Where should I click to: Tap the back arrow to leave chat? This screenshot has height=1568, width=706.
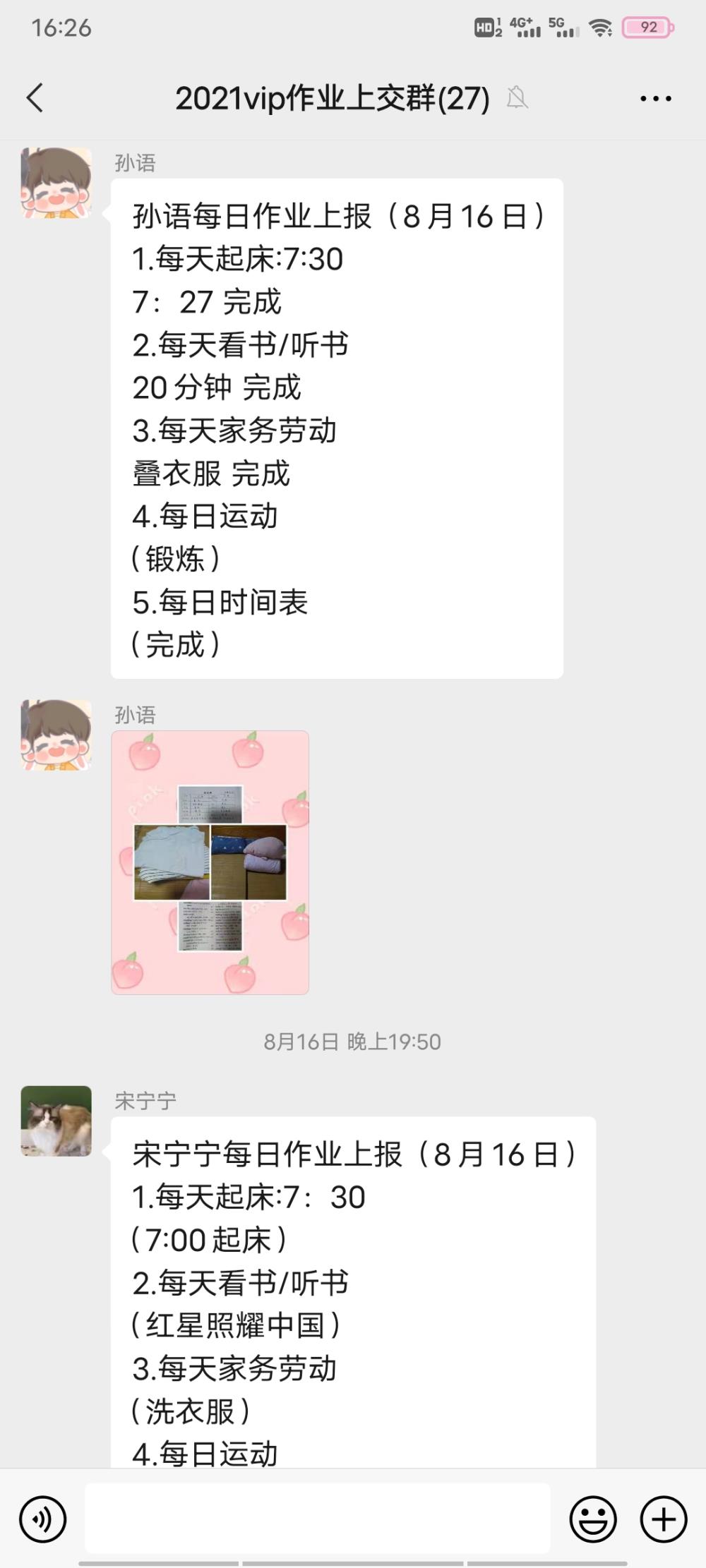pos(33,99)
